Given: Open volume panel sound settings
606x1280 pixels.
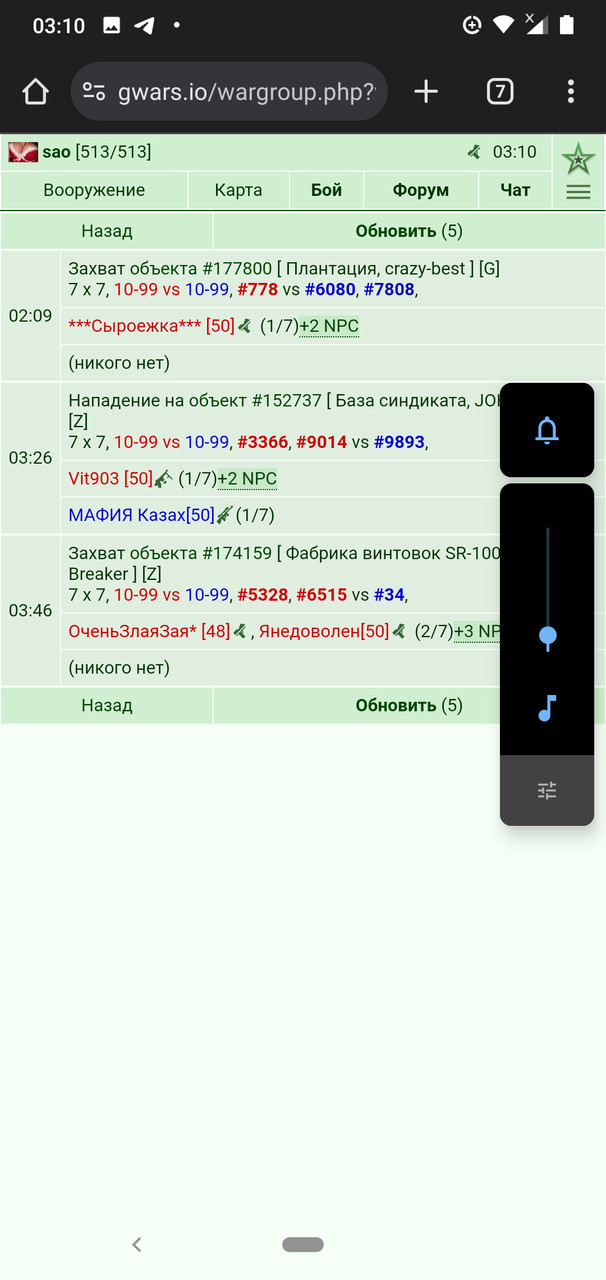Looking at the screenshot, I should point(547,791).
